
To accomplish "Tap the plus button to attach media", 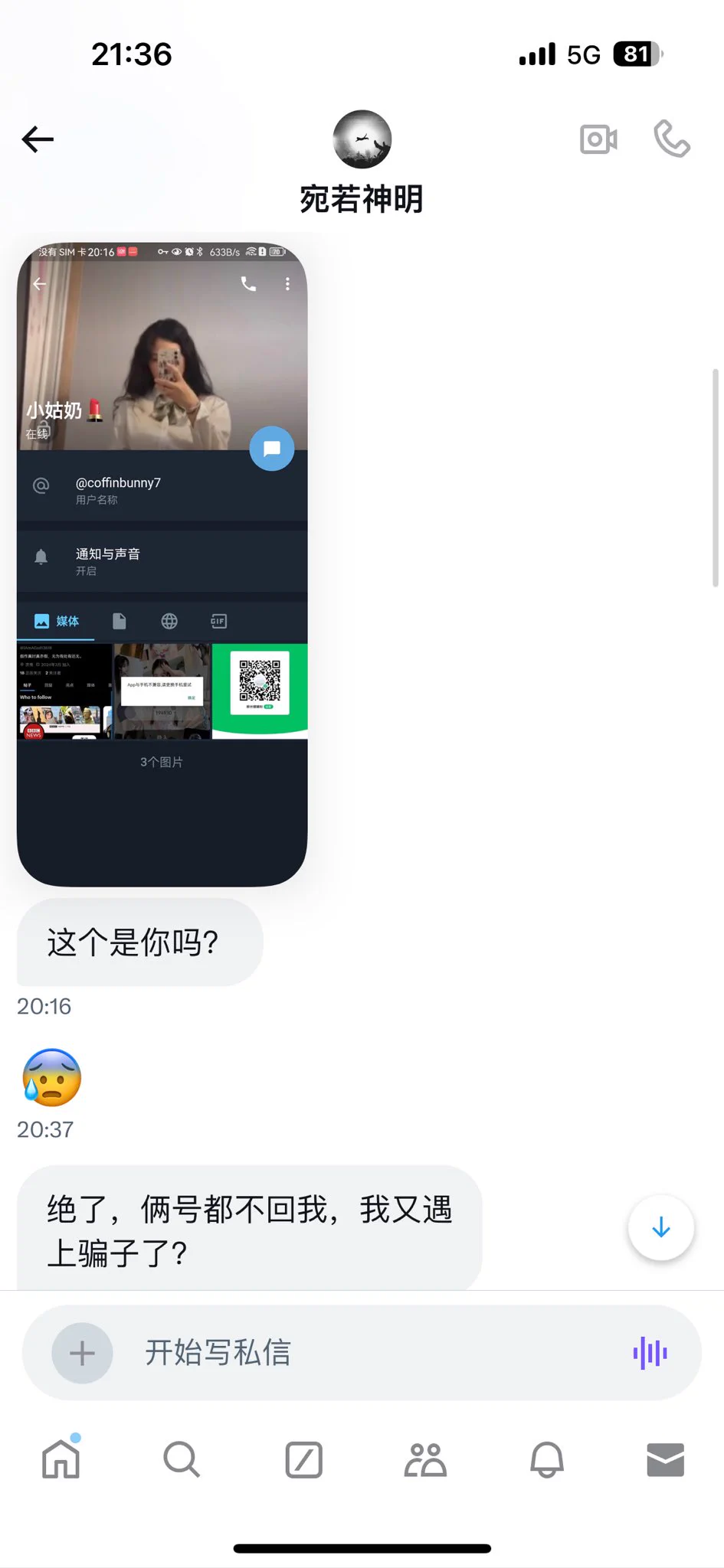I will (82, 1353).
